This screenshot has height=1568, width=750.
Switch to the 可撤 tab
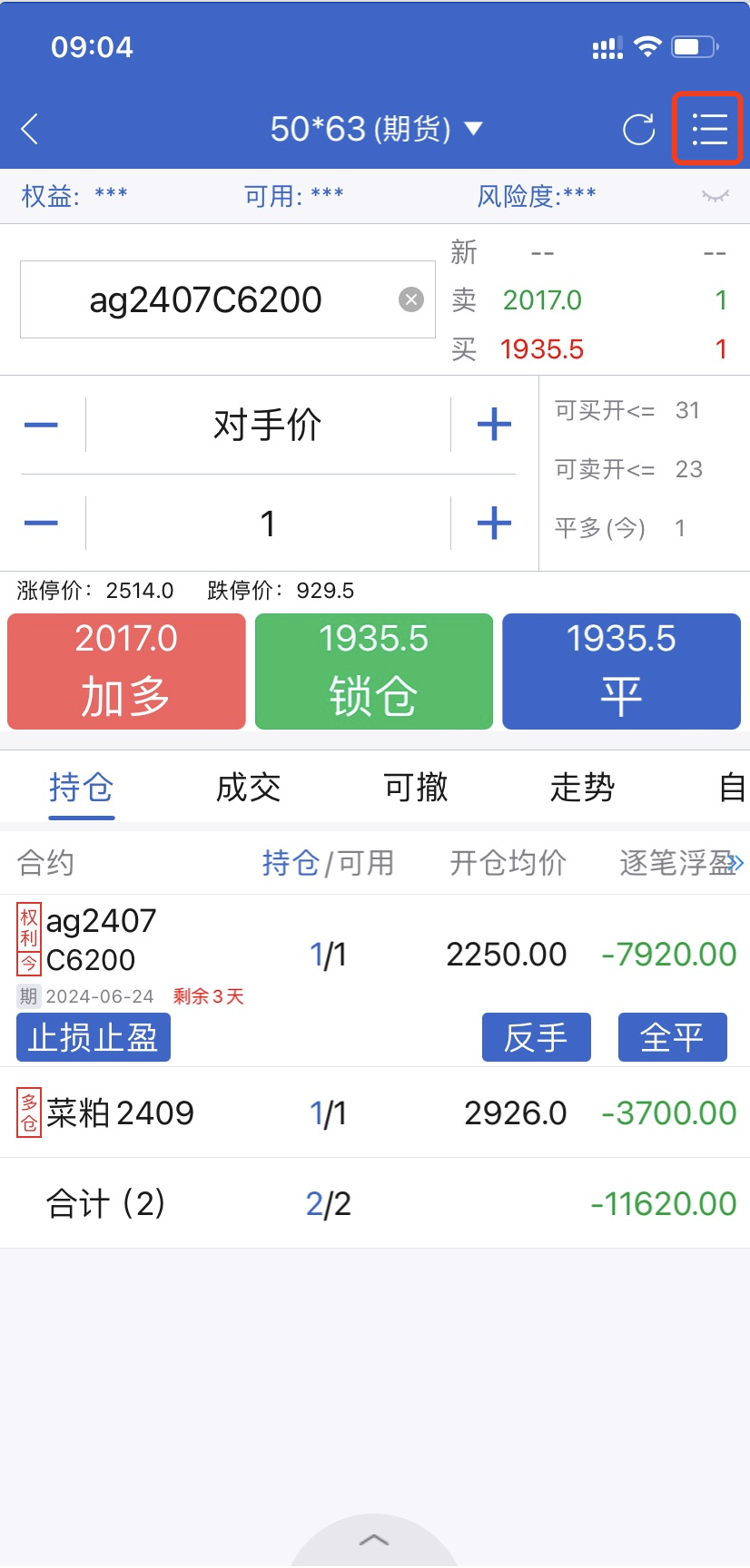pyautogui.click(x=416, y=787)
